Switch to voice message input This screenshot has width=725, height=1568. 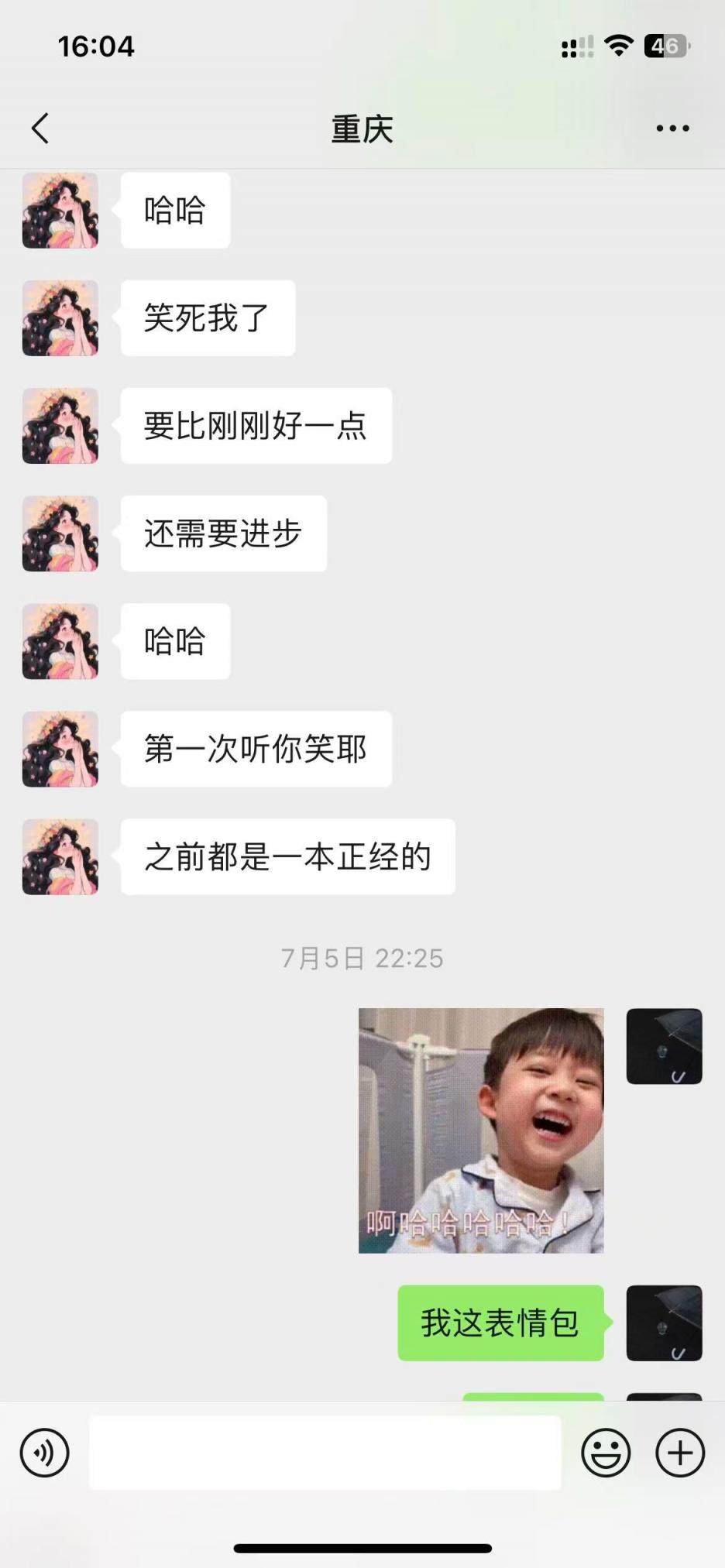click(x=45, y=1453)
